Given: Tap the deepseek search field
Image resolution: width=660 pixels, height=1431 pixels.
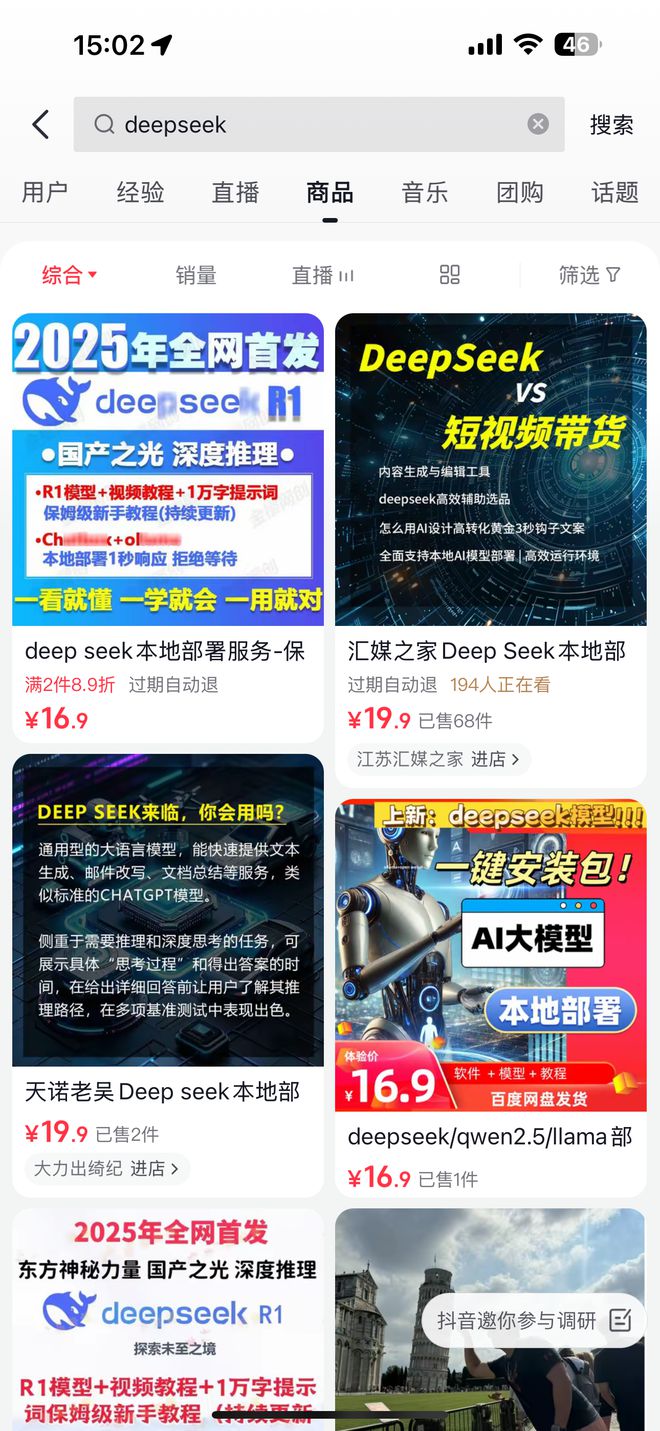Looking at the screenshot, I should (x=300, y=125).
